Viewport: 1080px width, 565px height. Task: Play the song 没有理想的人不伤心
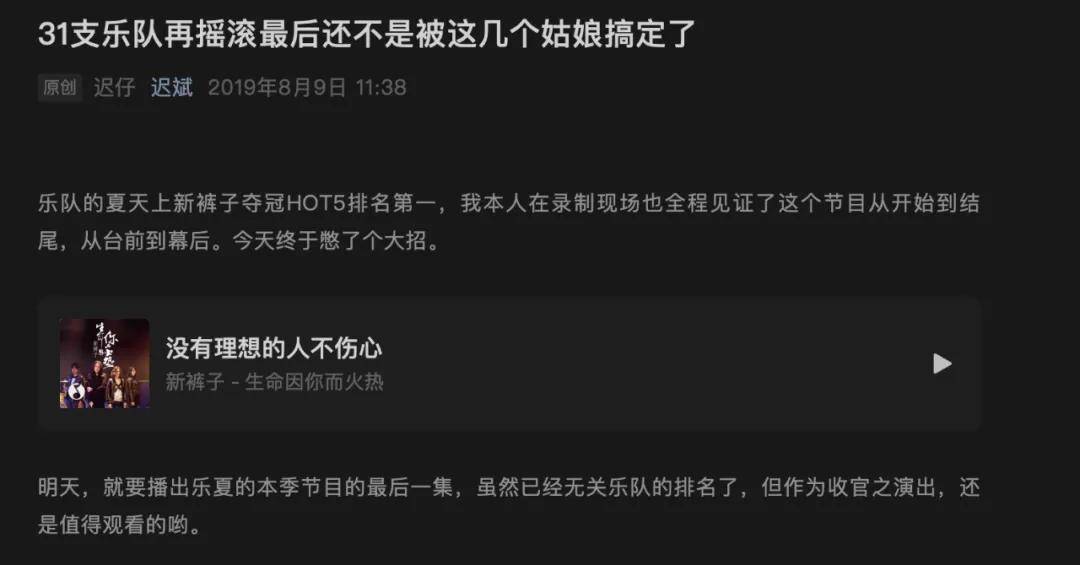941,364
